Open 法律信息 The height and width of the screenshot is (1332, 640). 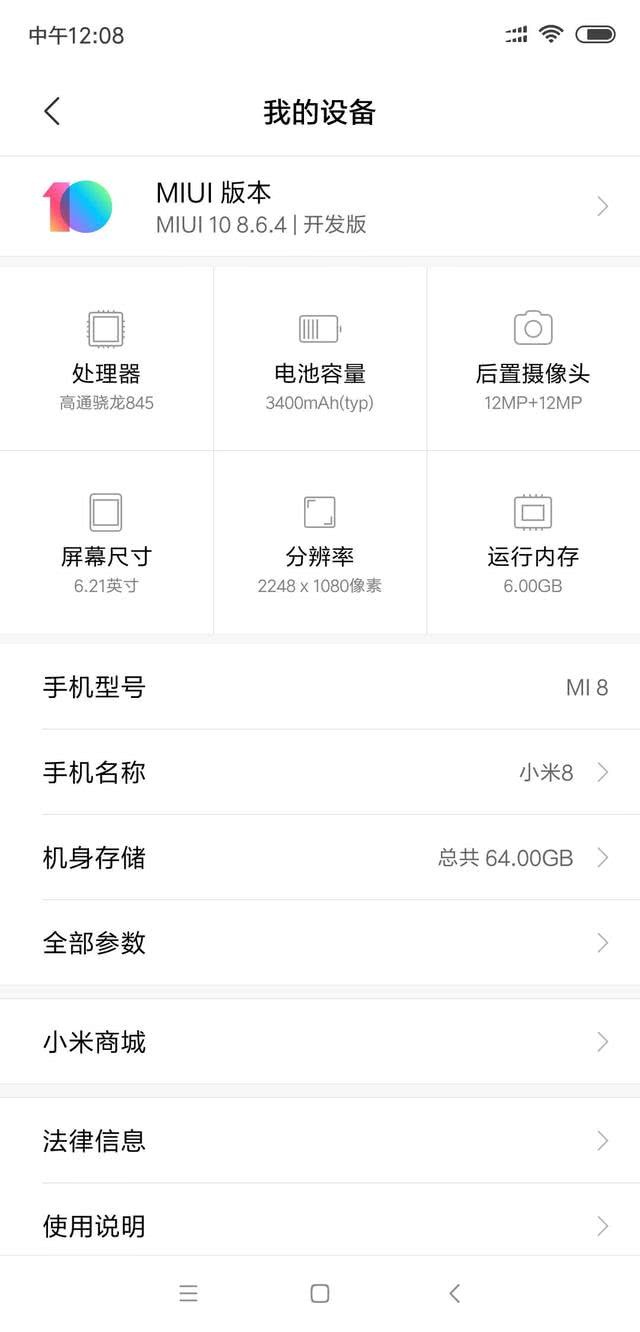click(x=320, y=1140)
